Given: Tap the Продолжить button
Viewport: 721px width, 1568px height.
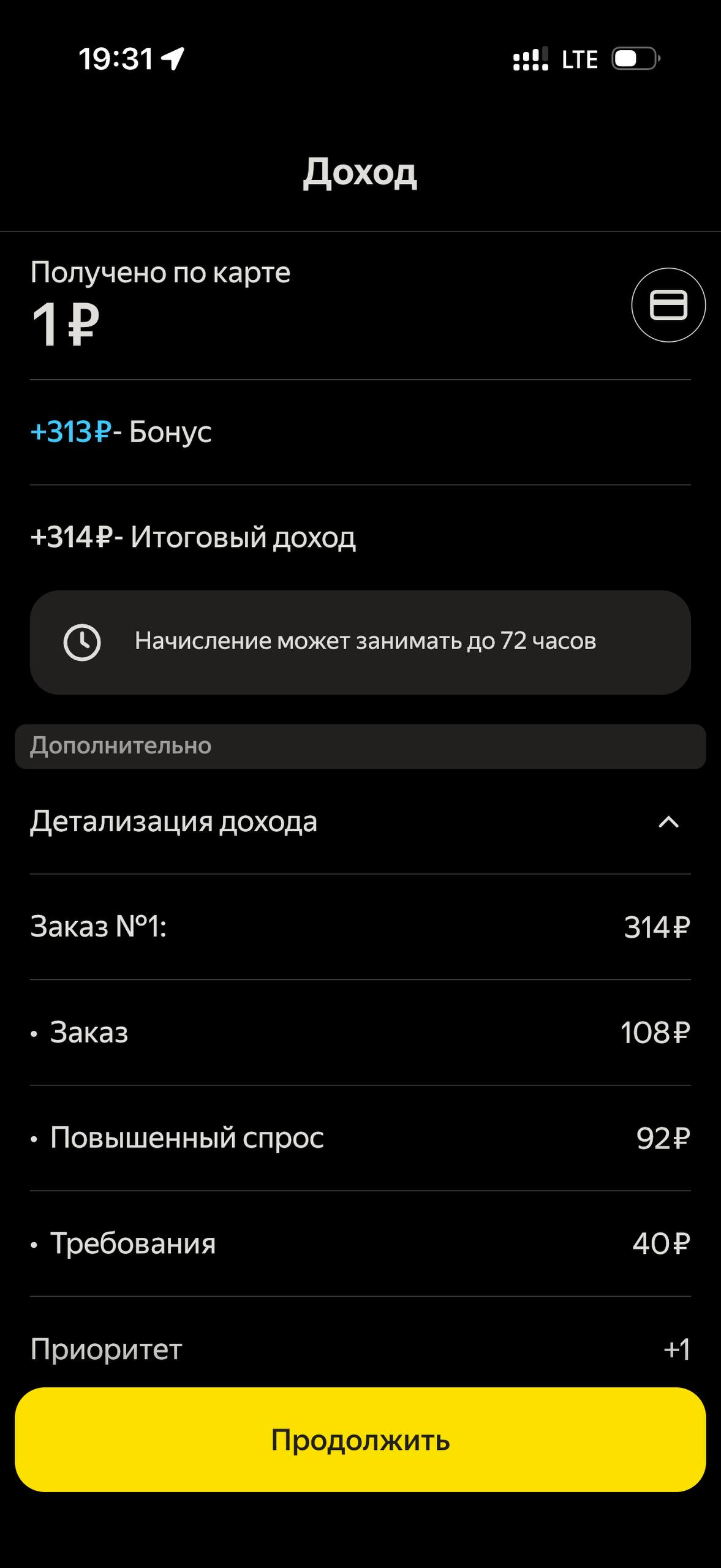Looking at the screenshot, I should pos(360,1439).
